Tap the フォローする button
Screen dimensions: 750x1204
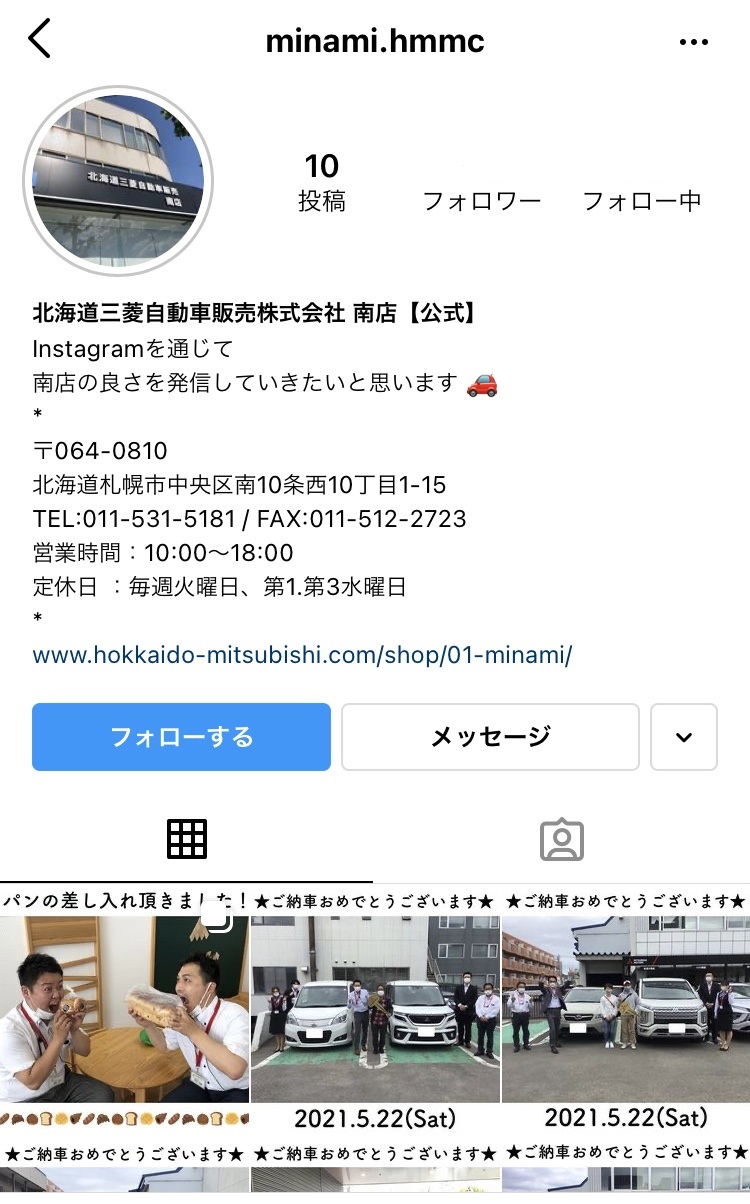click(x=181, y=737)
